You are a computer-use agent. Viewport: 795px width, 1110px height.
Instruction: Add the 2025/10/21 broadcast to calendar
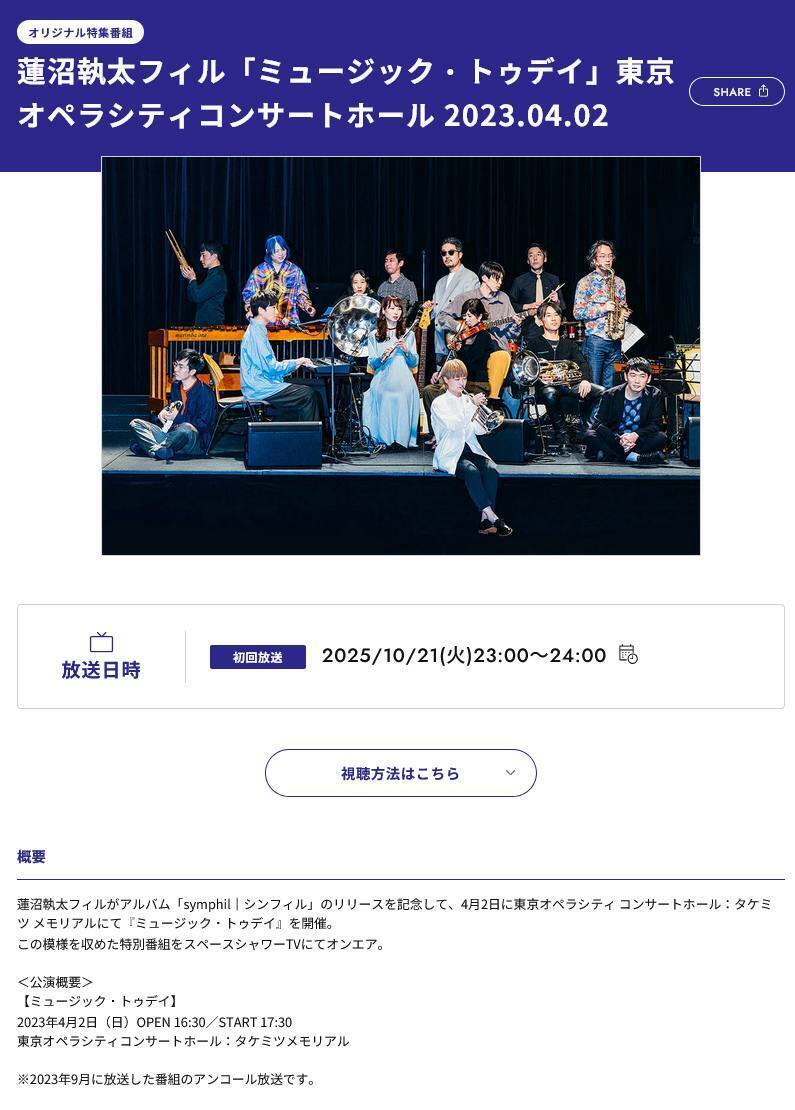(x=628, y=655)
